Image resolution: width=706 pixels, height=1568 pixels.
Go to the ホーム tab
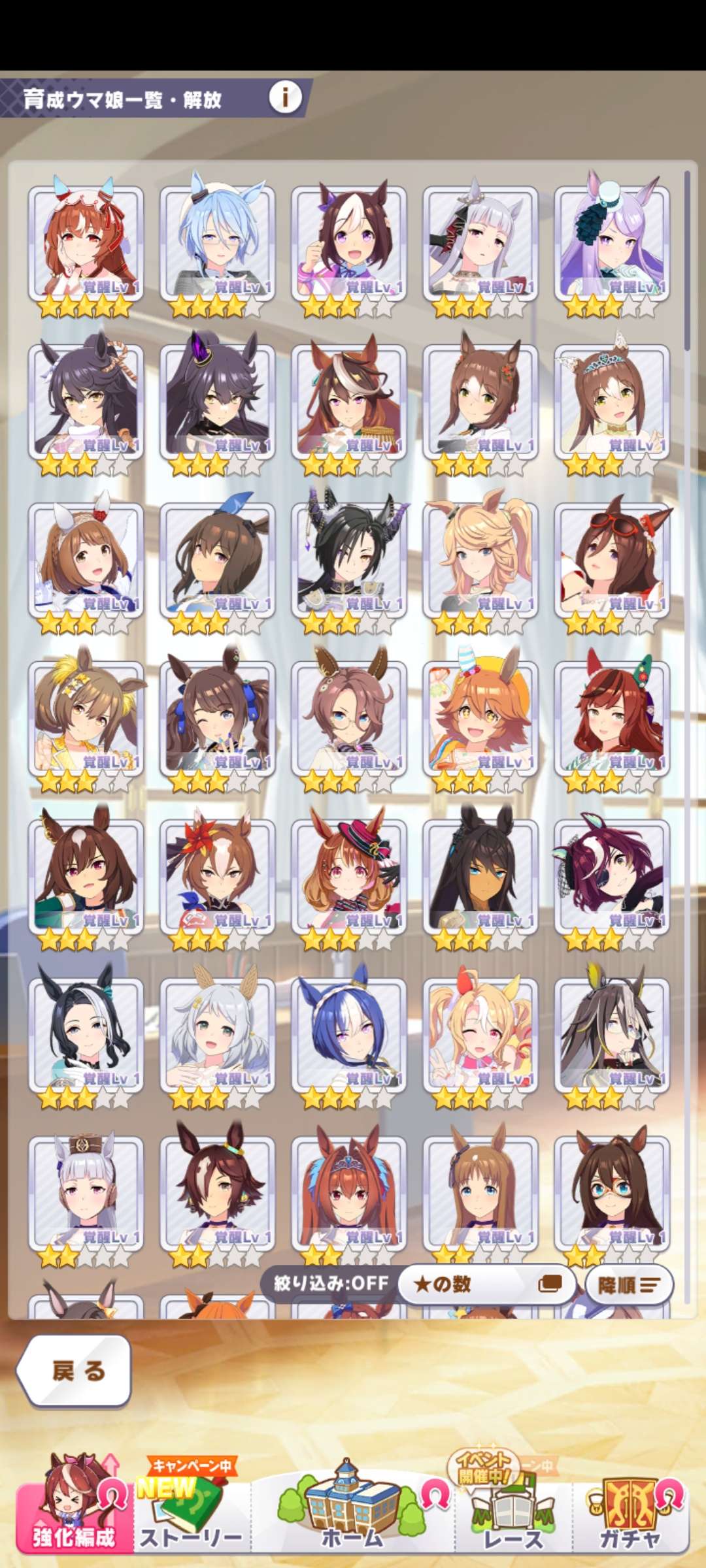[x=352, y=1516]
